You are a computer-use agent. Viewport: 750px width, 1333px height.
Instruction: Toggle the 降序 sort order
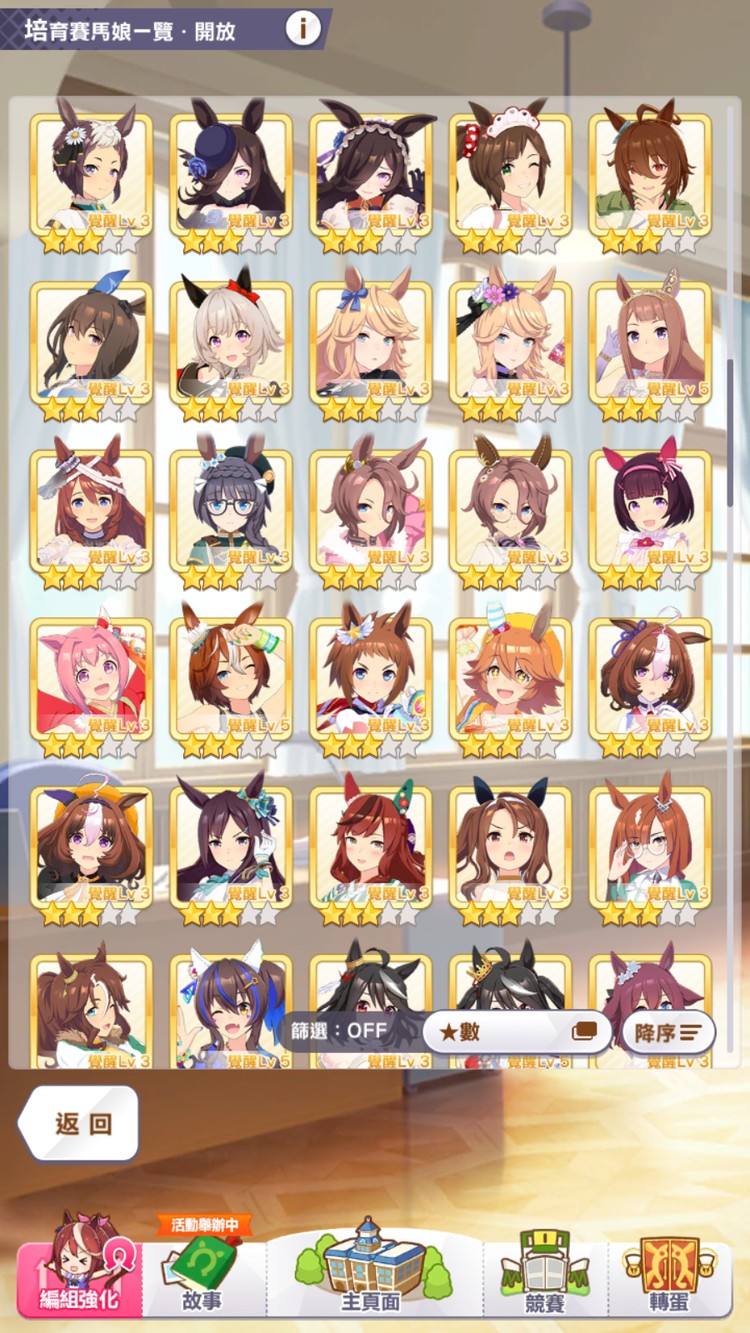[x=668, y=1032]
